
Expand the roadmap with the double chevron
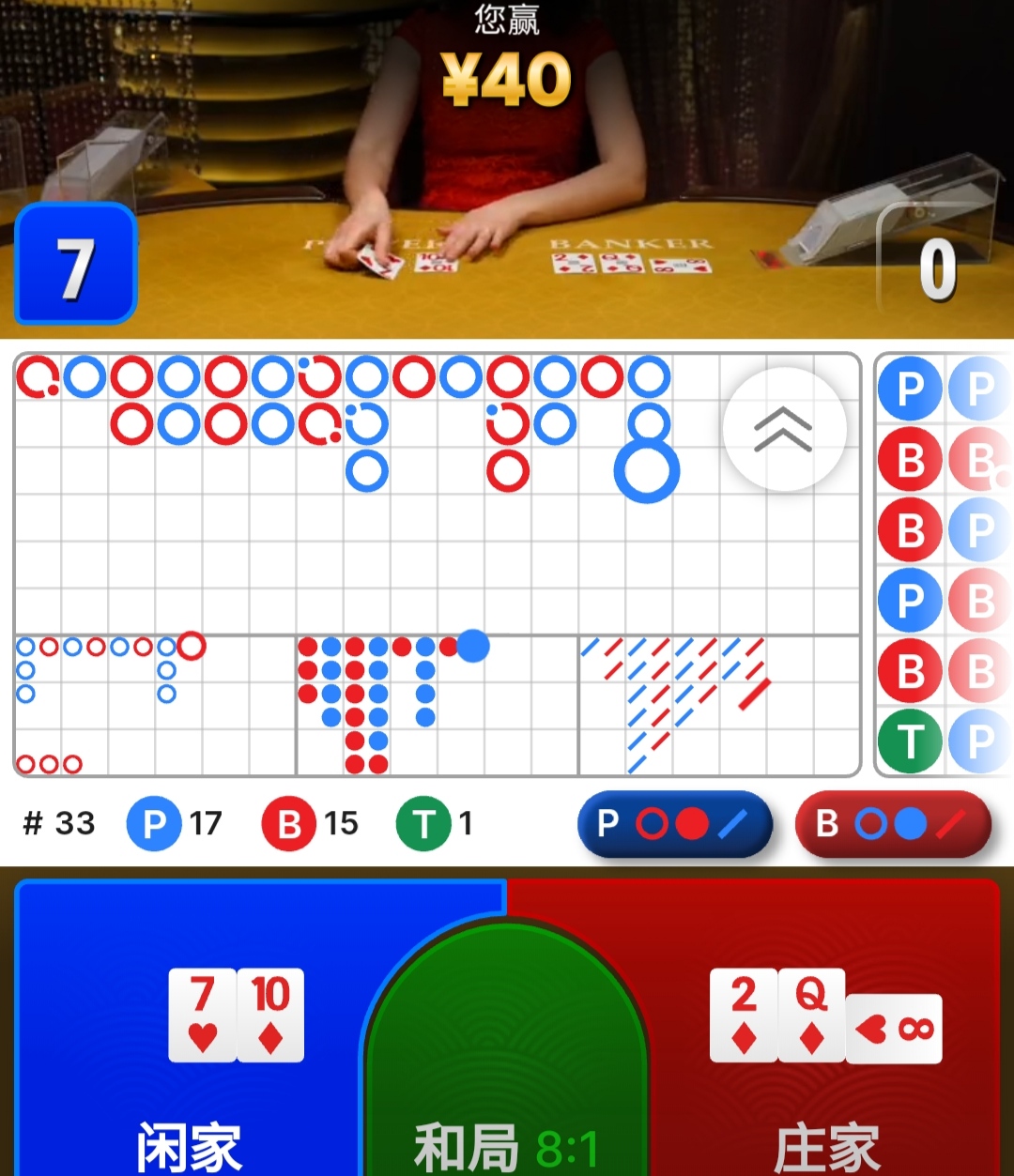click(784, 429)
